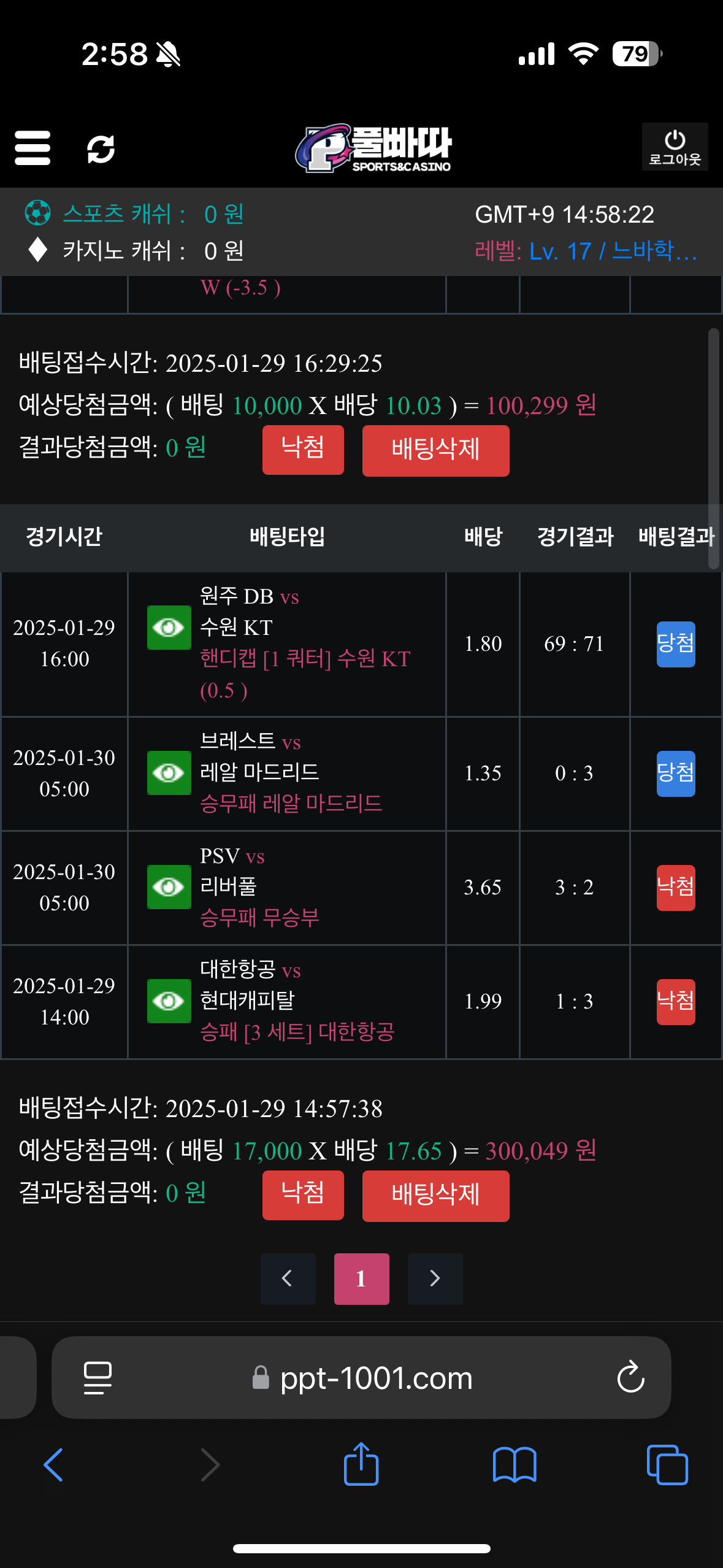View the 대한항공 vs 현대캐피탈 match
The image size is (723, 1568).
[169, 1001]
